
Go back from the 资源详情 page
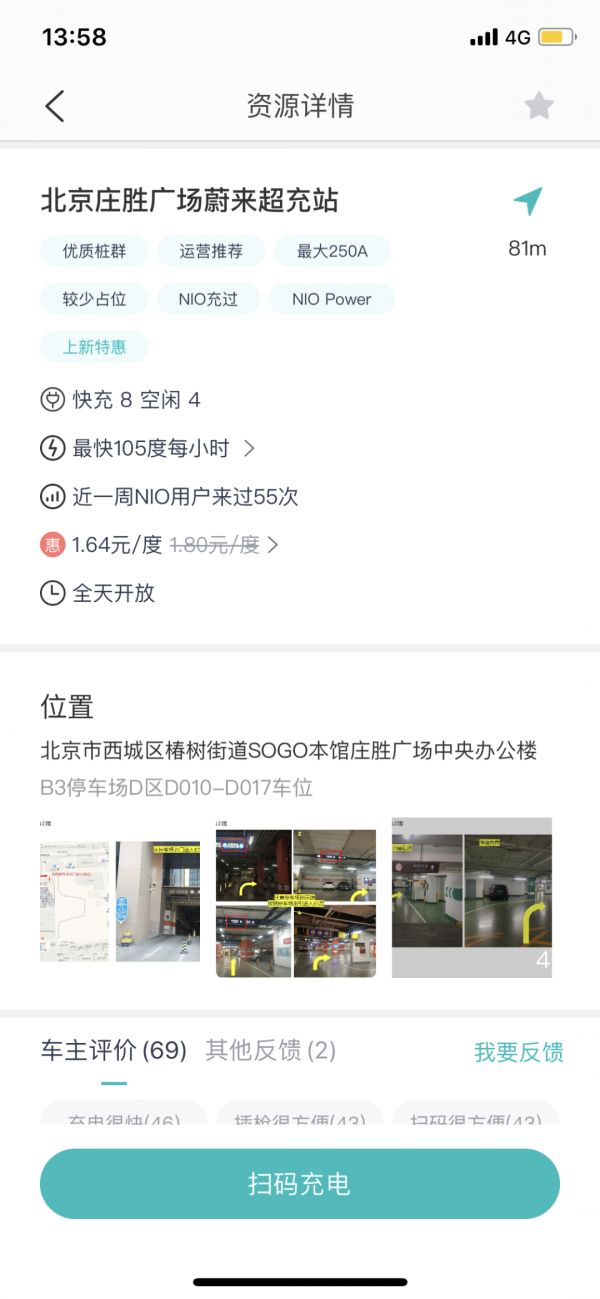(x=55, y=106)
